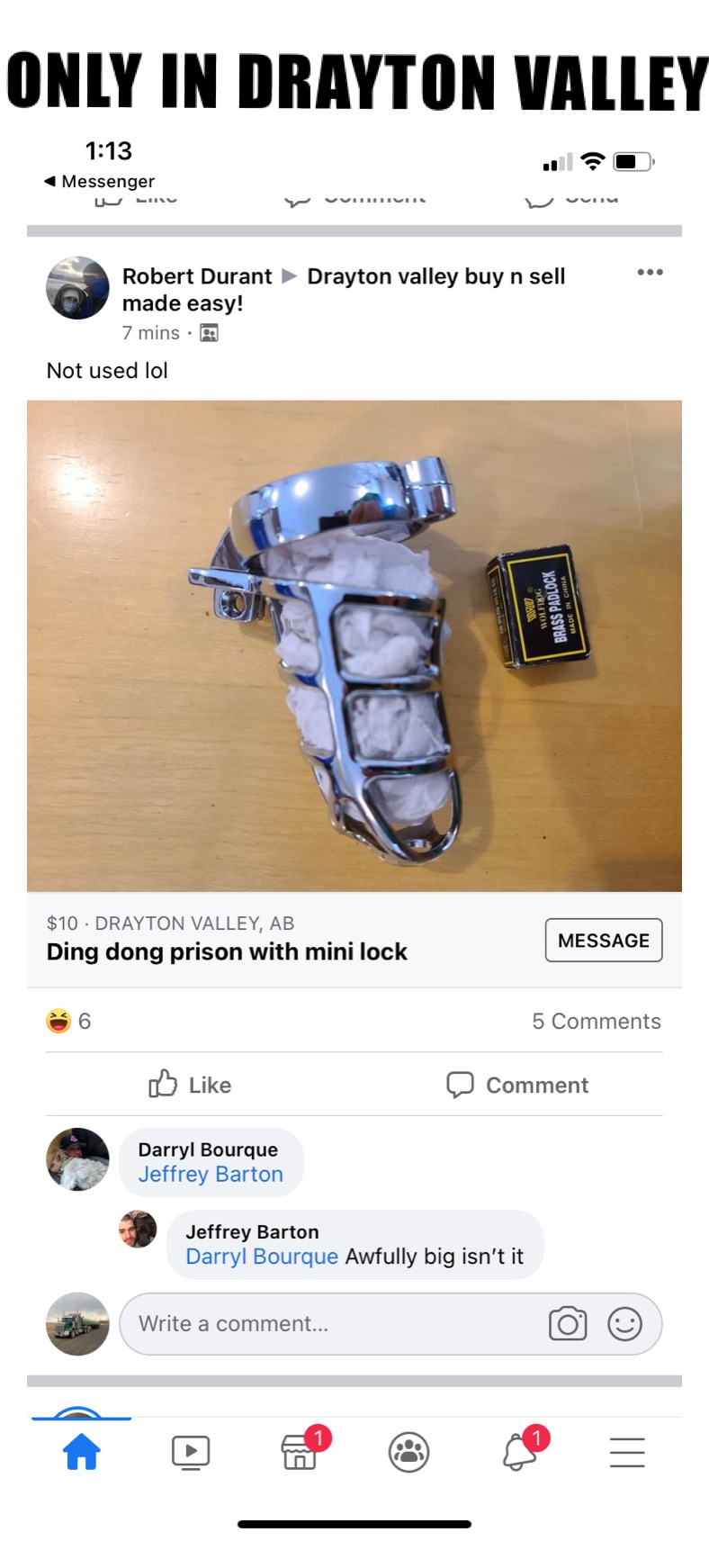Open Robert Durant's profile picture
Image resolution: width=709 pixels, height=1568 pixels.
(77, 288)
